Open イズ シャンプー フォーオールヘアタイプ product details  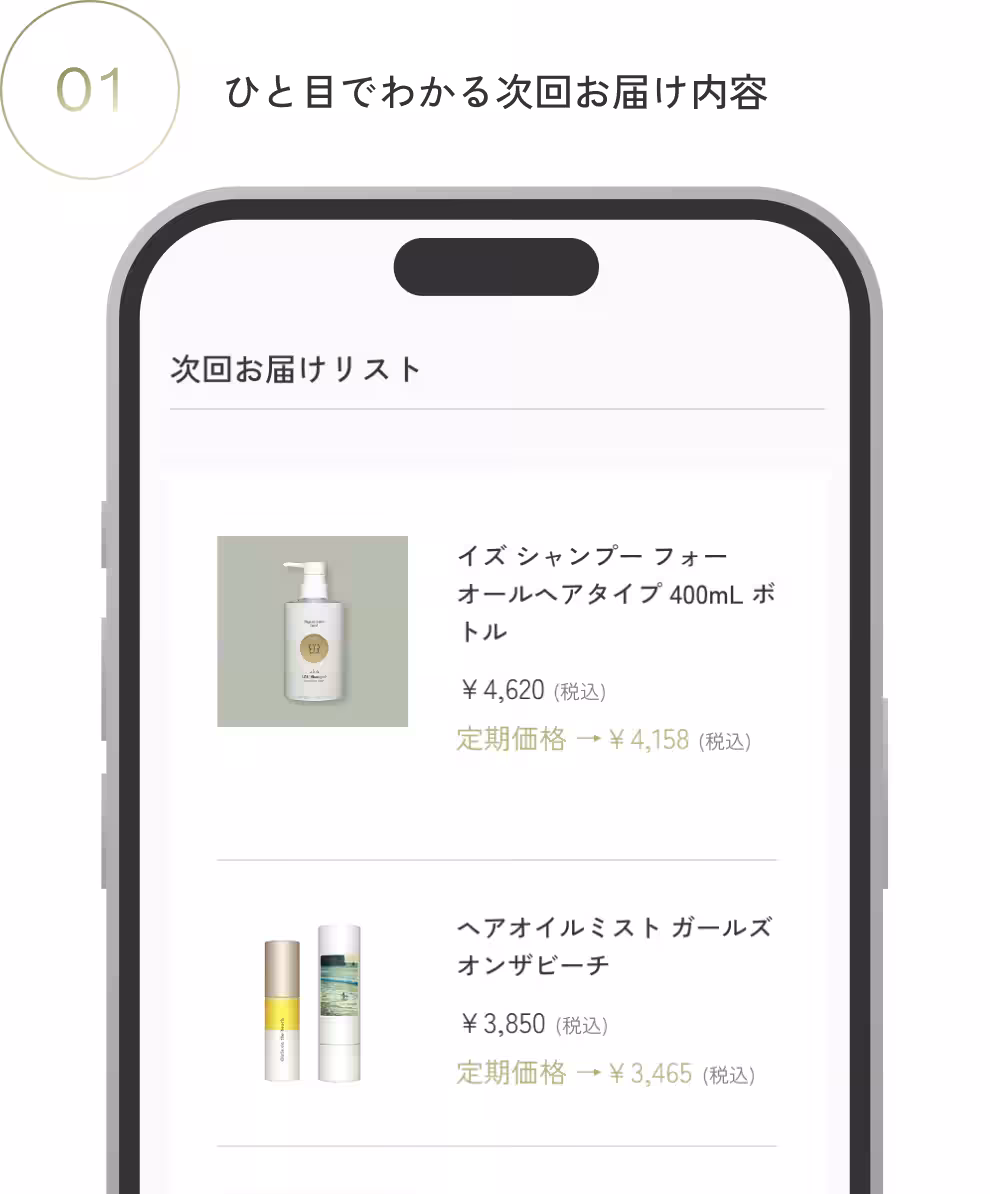617,592
